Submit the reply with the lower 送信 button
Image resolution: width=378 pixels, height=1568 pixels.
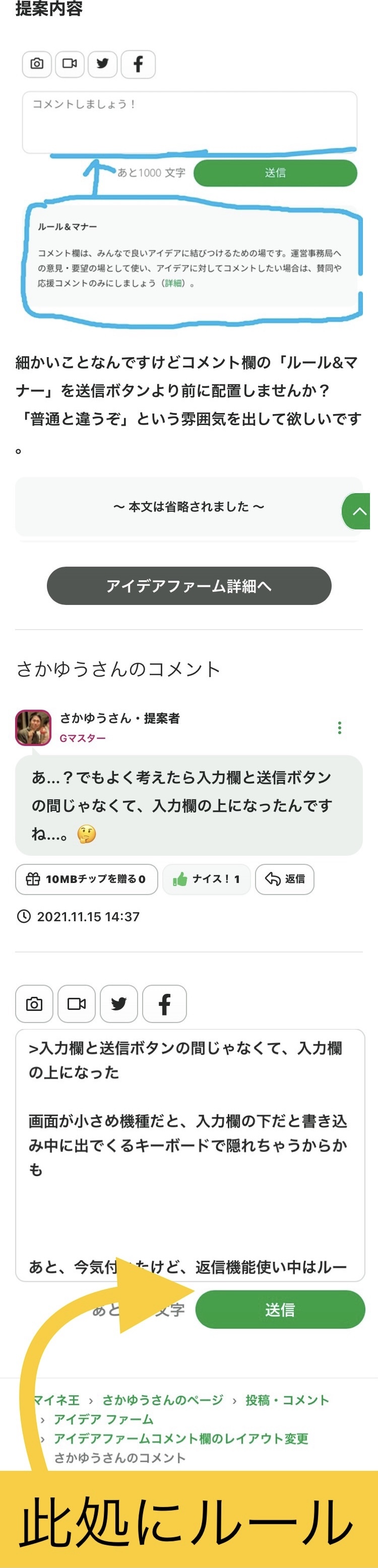(x=280, y=1309)
